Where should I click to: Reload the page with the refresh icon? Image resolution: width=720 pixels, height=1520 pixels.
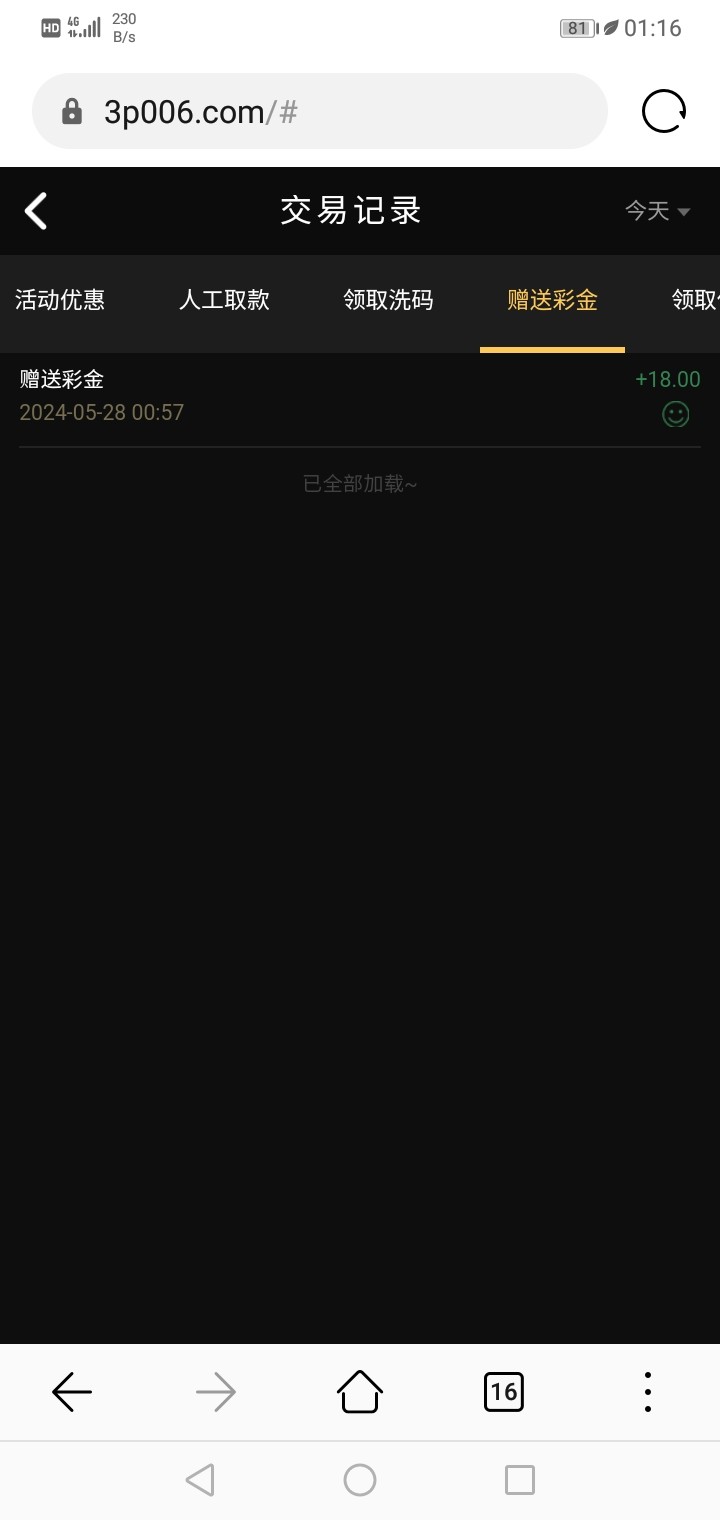(664, 111)
